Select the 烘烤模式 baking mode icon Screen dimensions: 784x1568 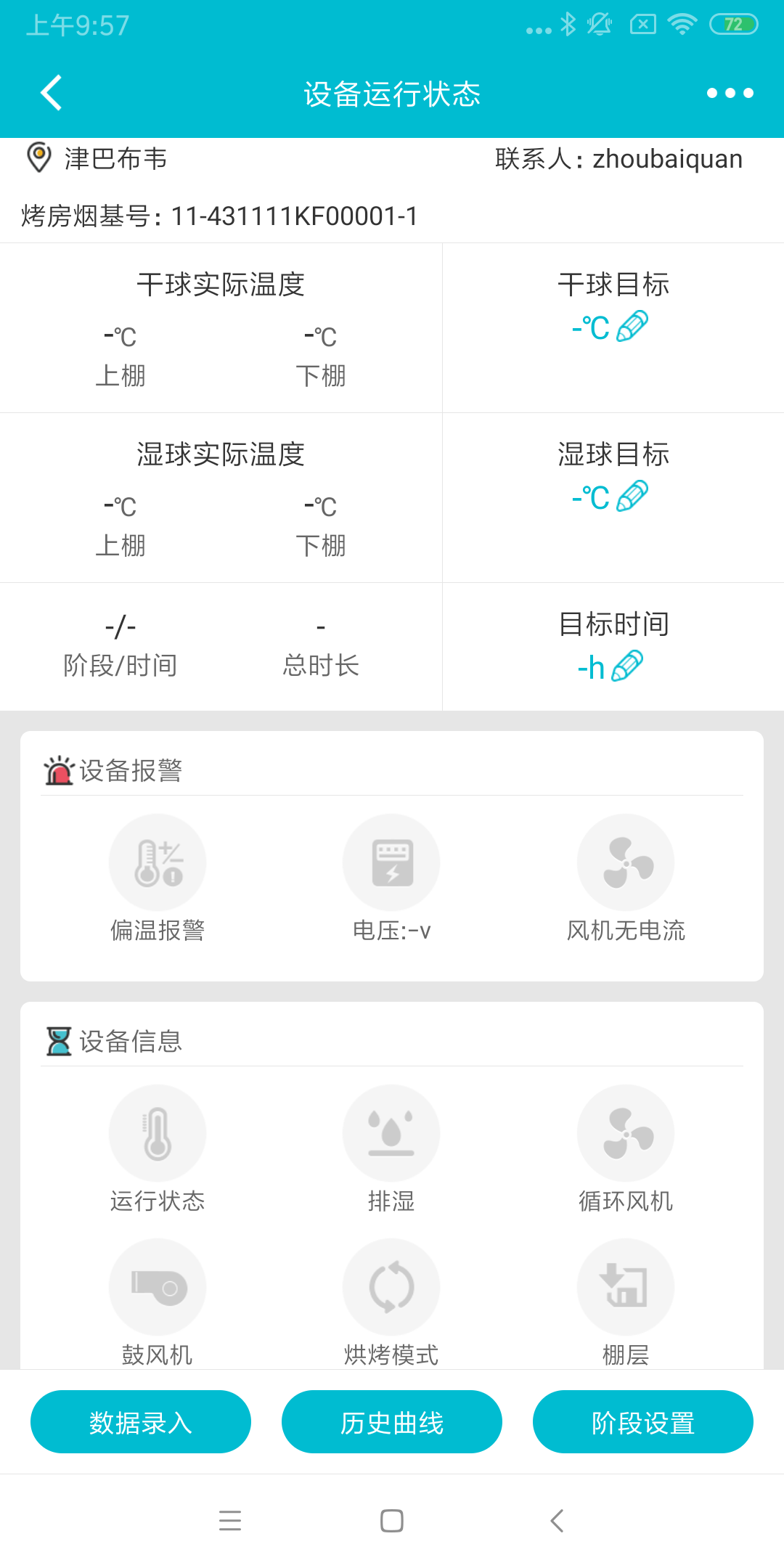pyautogui.click(x=391, y=1286)
